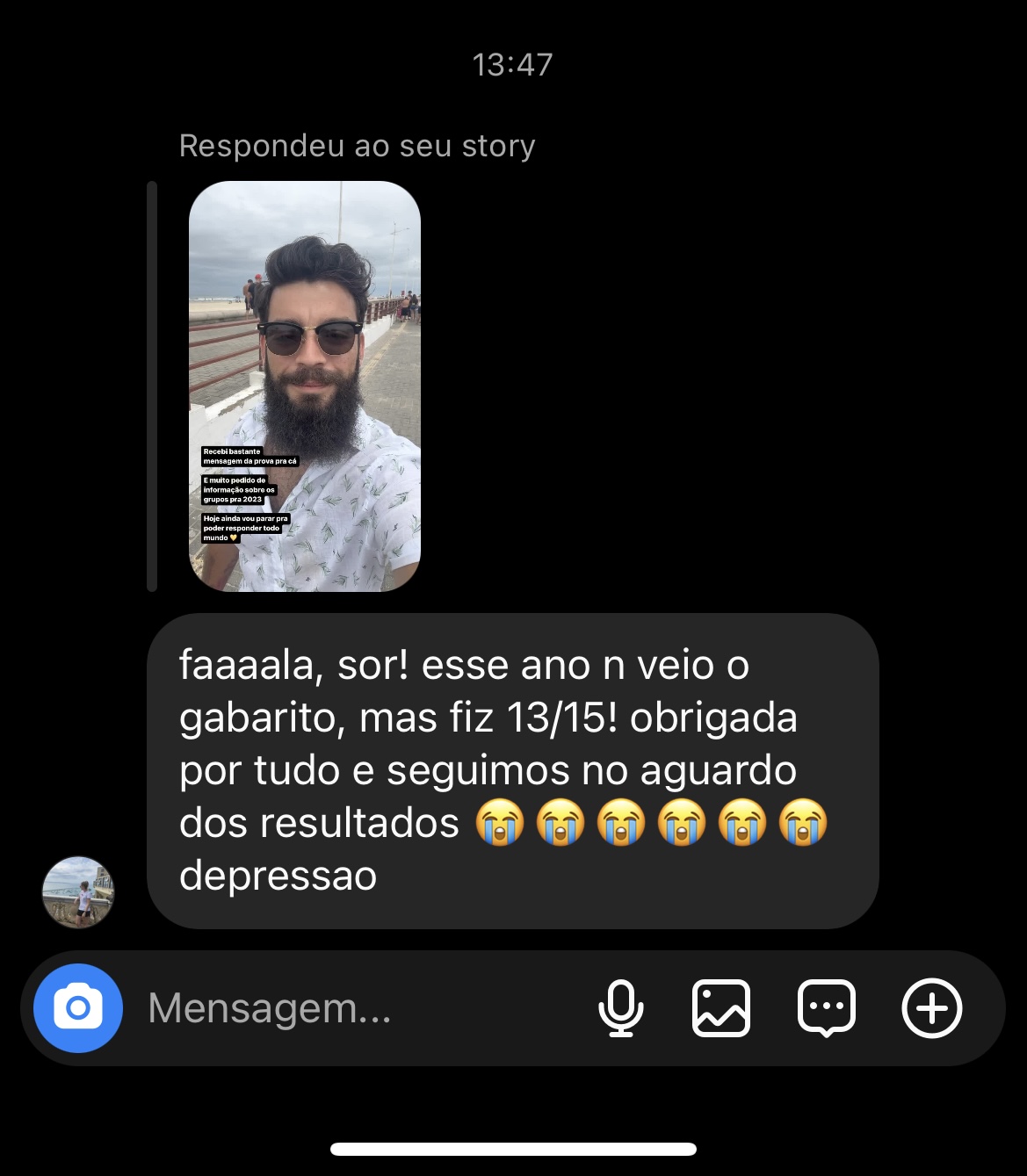The width and height of the screenshot is (1027, 1176).
Task: Open the sender's profile picture
Action: pos(78,892)
